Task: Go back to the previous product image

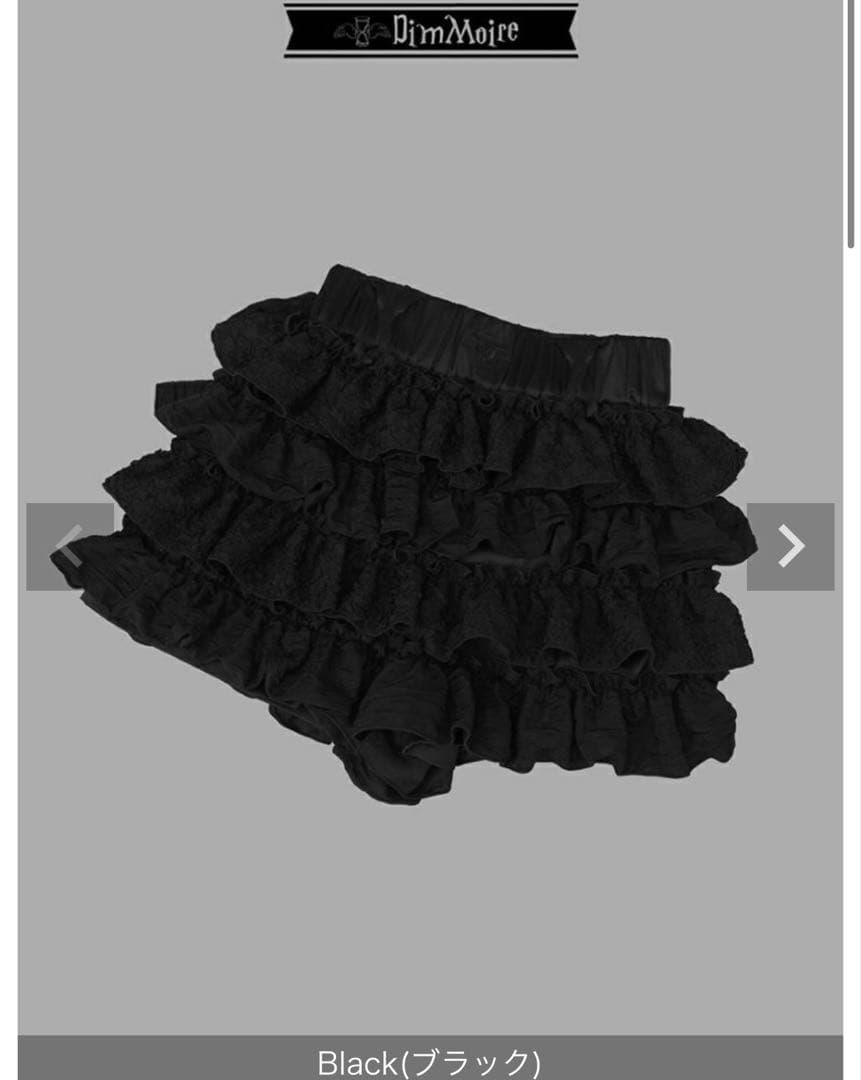Action: pyautogui.click(x=68, y=546)
